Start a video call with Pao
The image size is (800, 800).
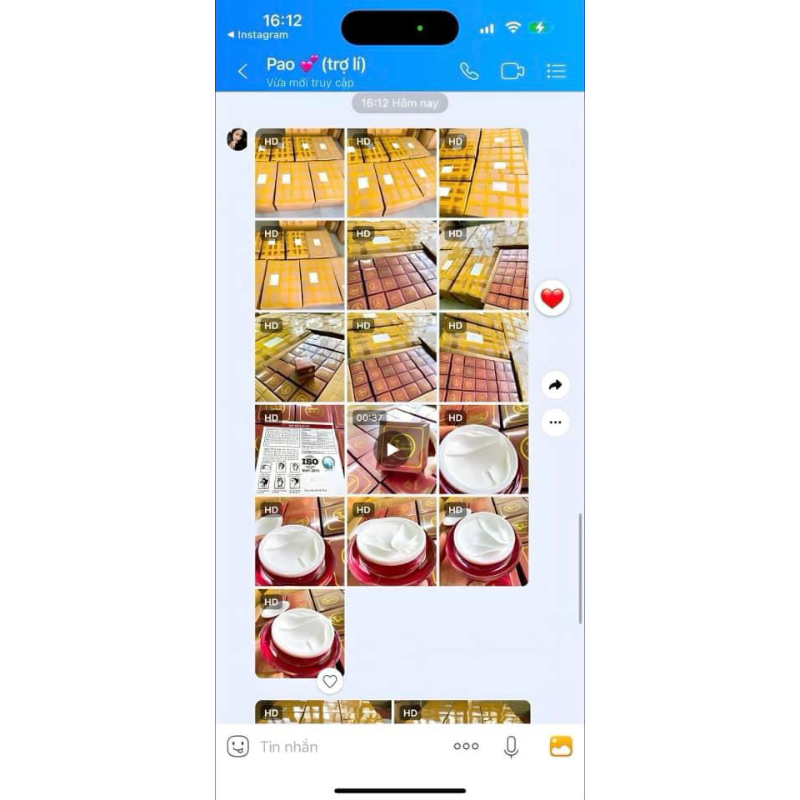(x=512, y=71)
